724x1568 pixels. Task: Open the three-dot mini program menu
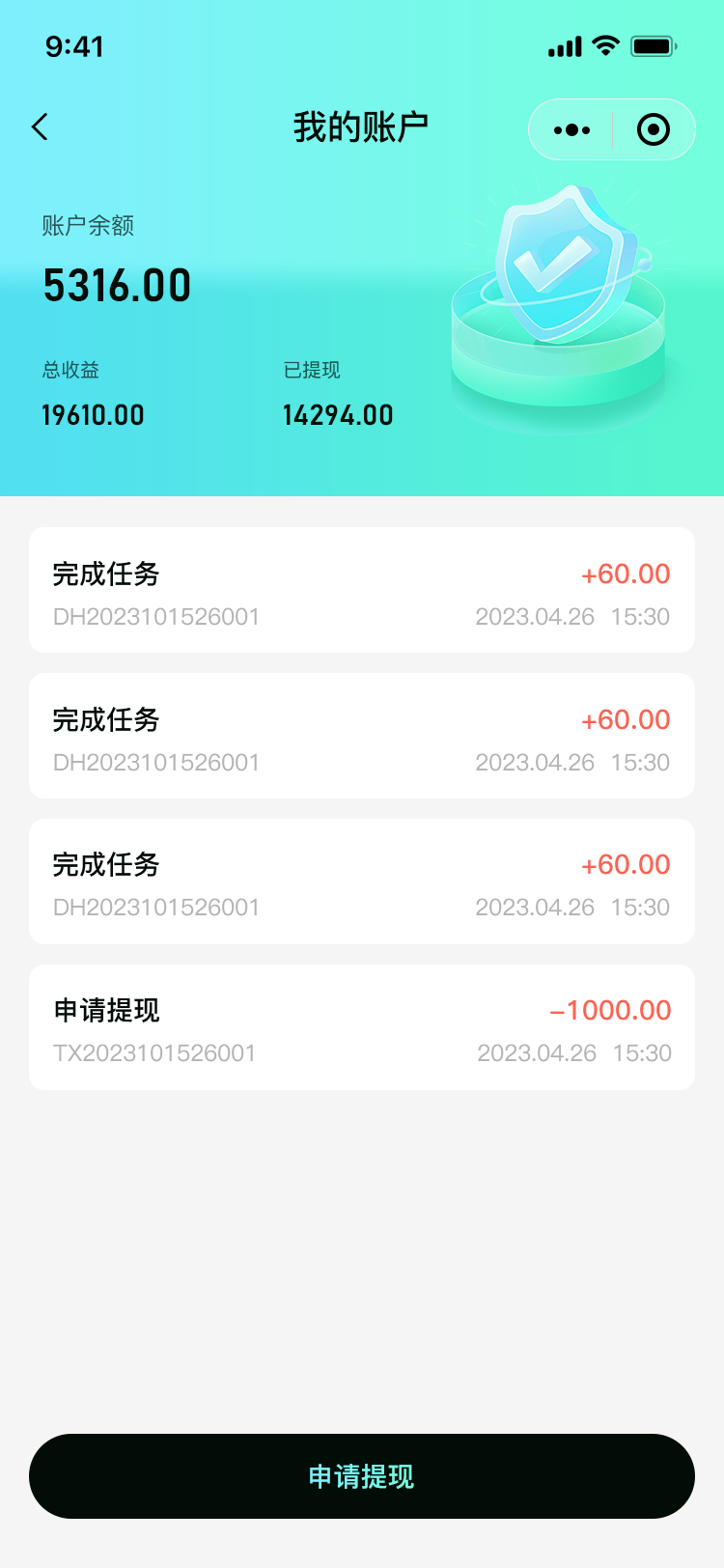click(x=571, y=129)
